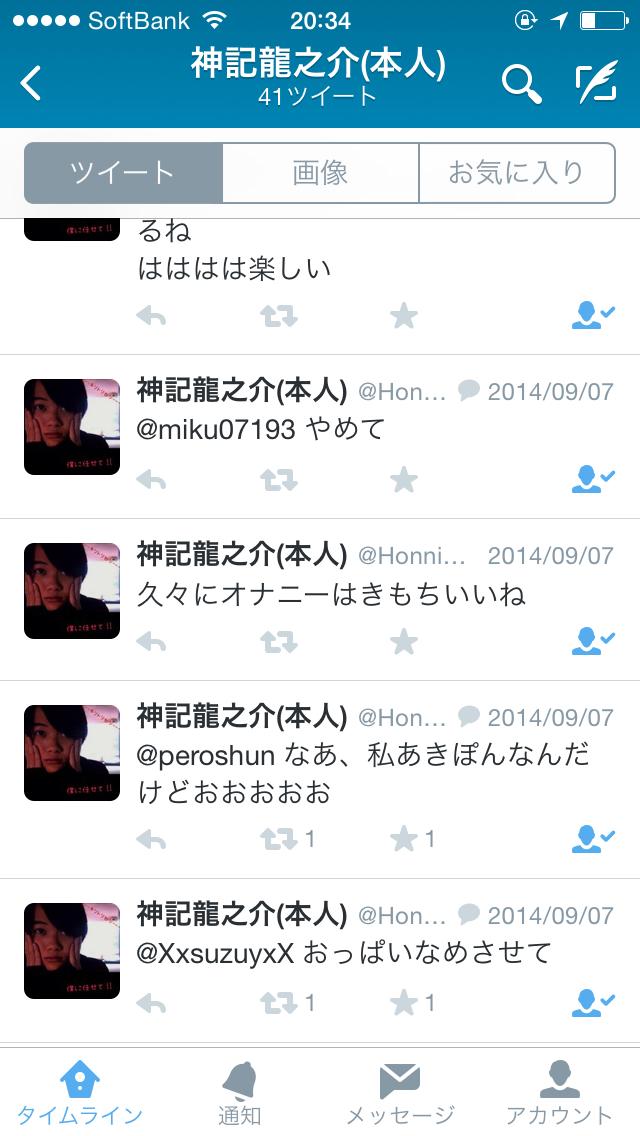Open the search magnifier icon
640x1136 pixels.
(521, 83)
